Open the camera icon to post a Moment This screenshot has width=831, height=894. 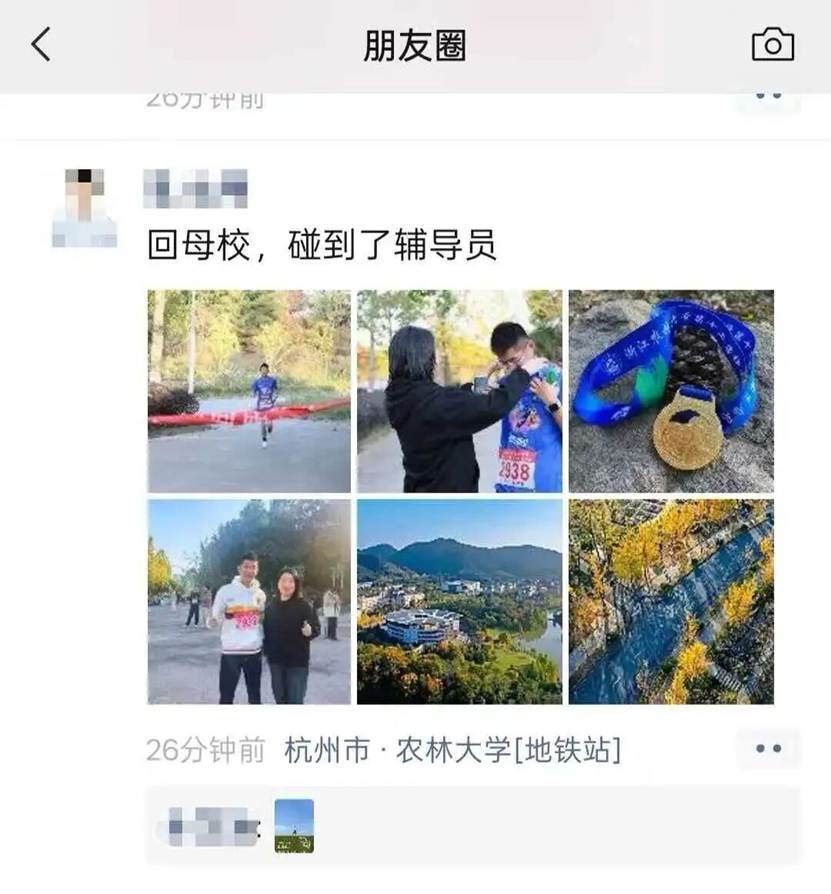point(772,46)
